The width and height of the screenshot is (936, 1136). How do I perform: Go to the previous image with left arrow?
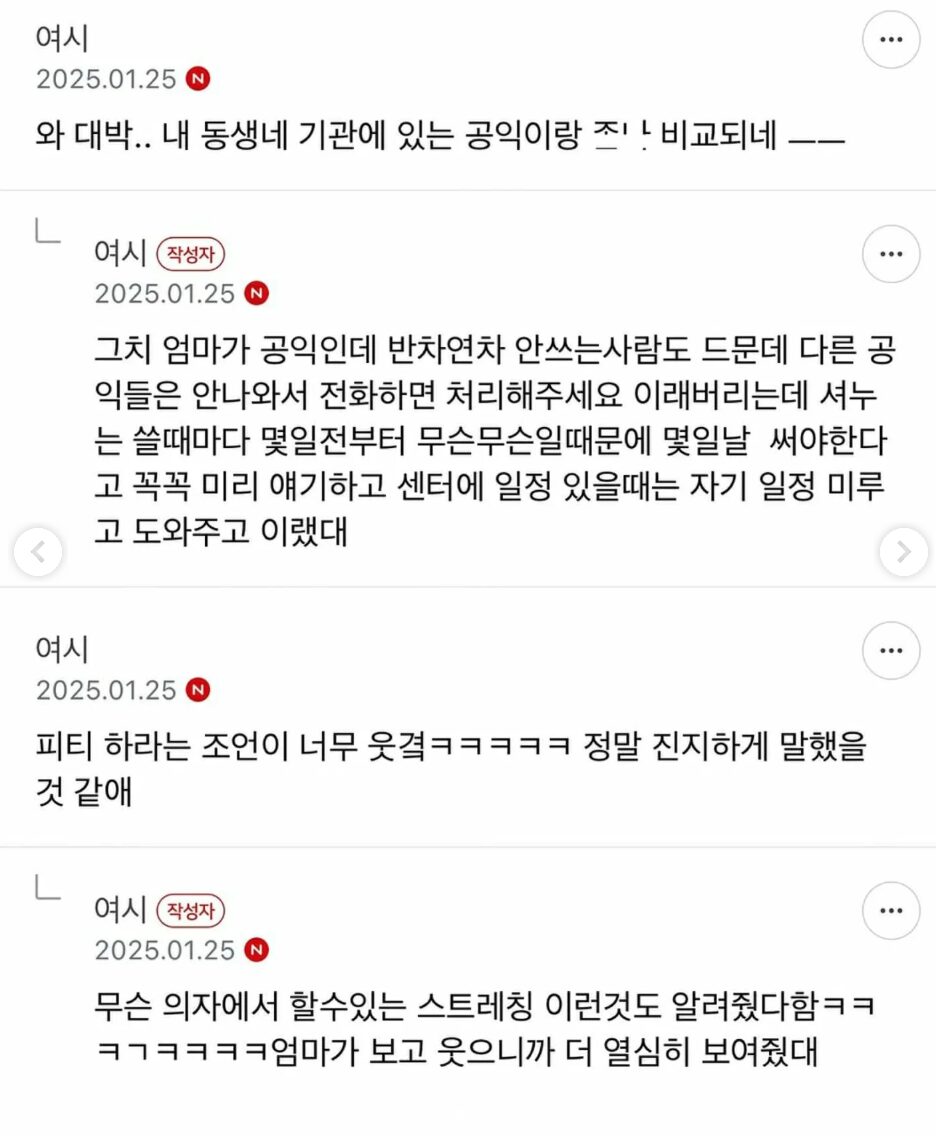(37, 550)
